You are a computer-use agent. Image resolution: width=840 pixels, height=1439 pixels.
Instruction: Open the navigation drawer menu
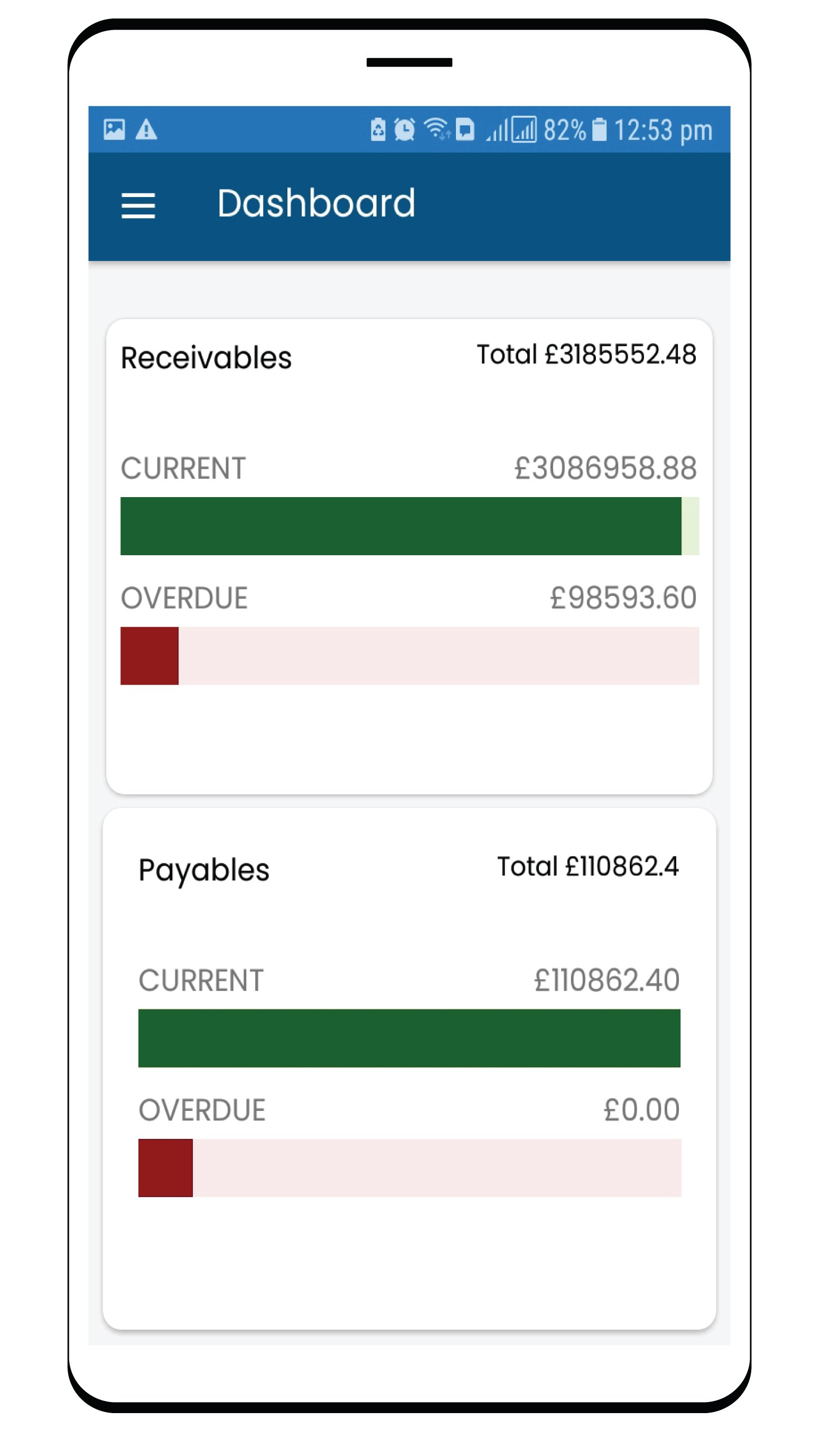[x=139, y=204]
